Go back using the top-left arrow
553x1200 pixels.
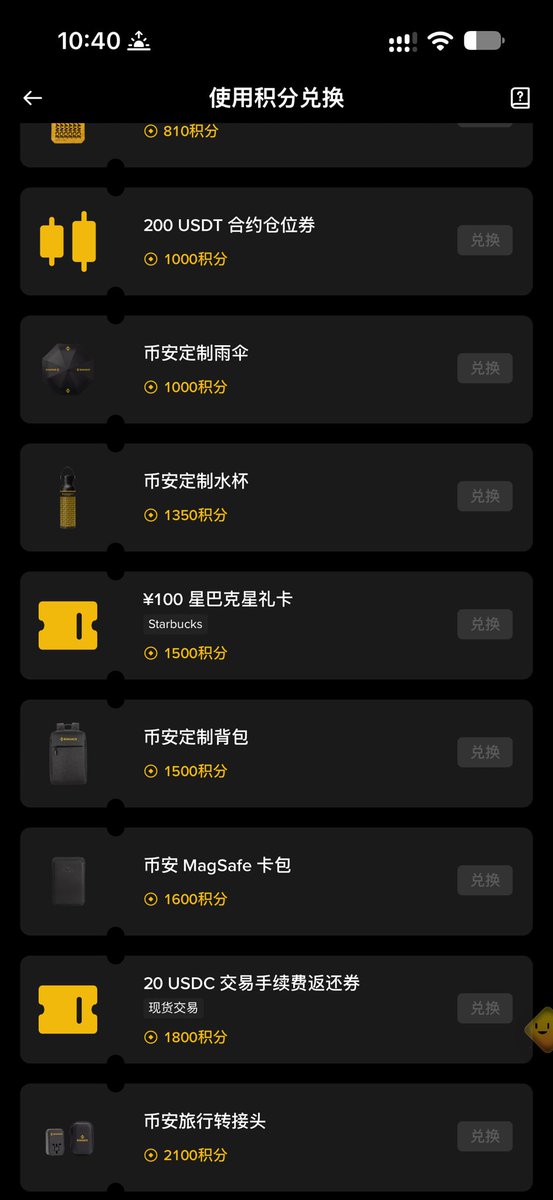(33, 98)
